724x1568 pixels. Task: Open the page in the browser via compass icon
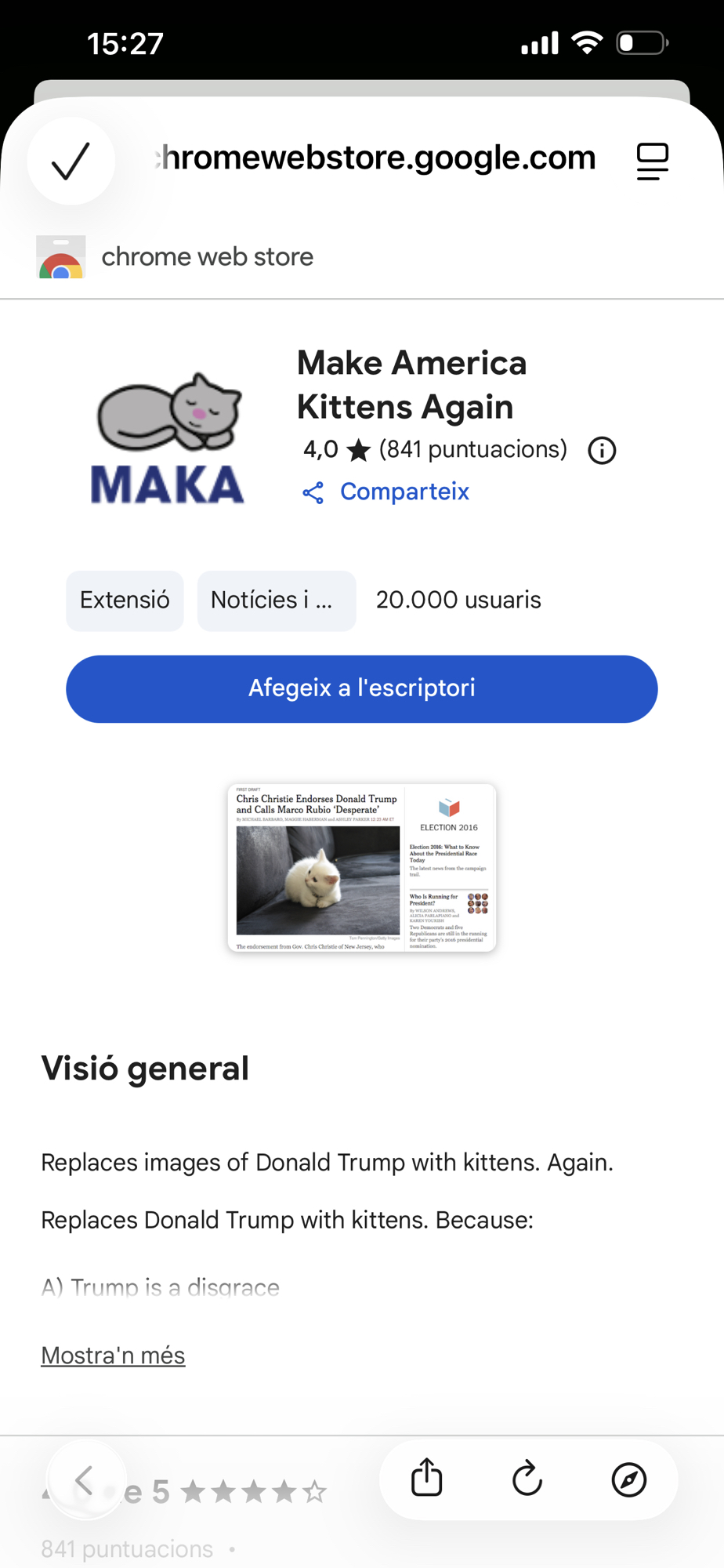(x=628, y=1479)
